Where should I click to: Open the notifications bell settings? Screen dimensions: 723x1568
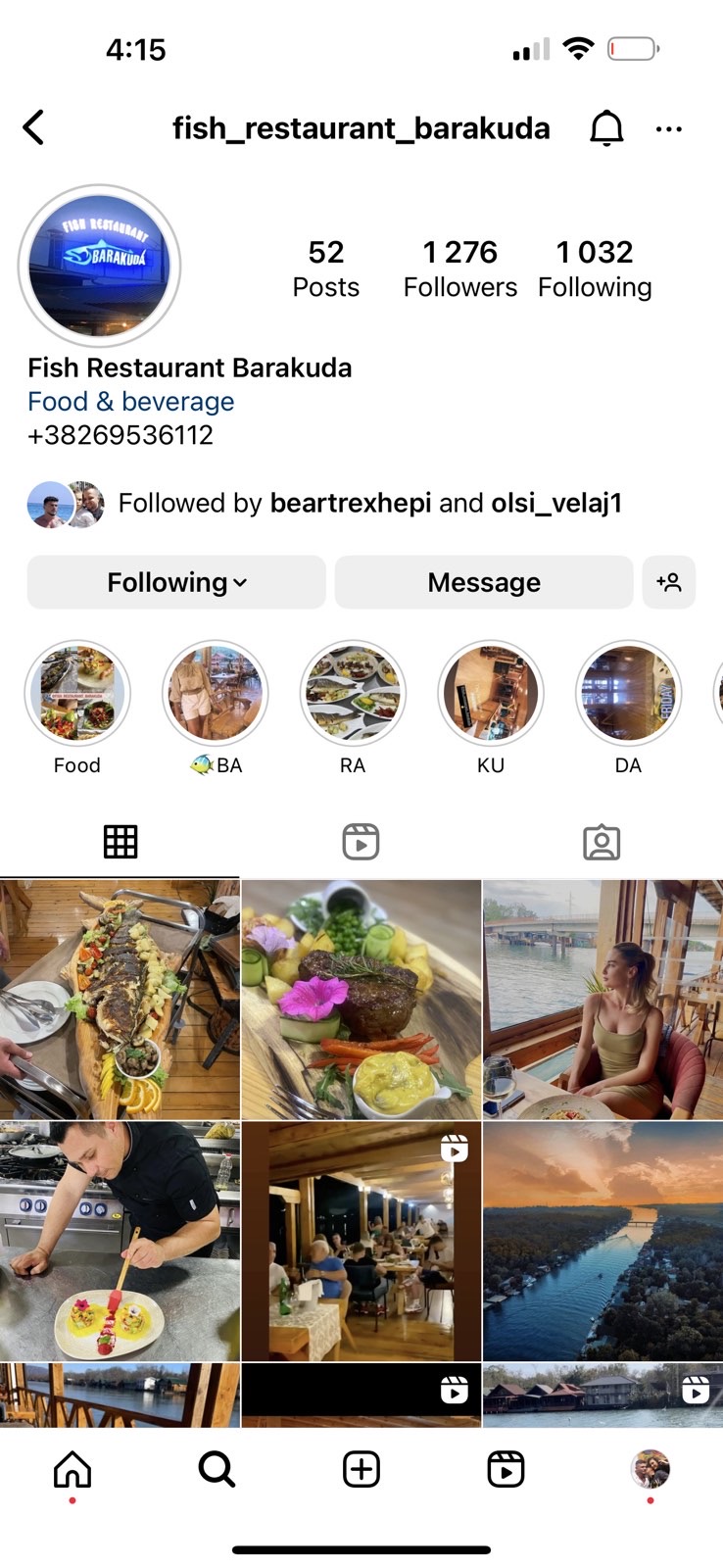606,128
